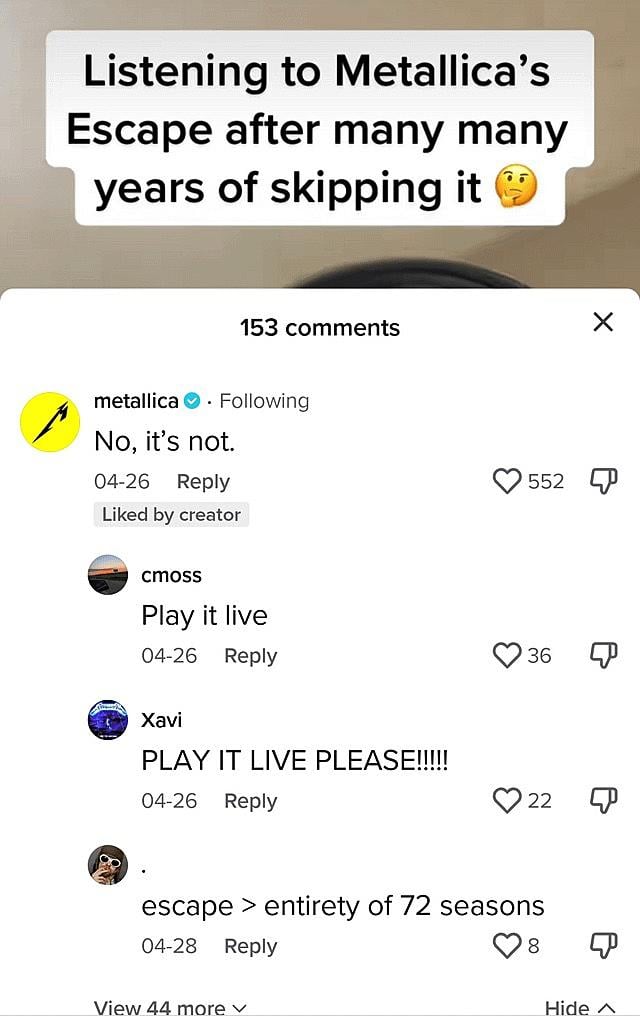This screenshot has height=1021, width=640.
Task: Reply to the '72 seasons' comment
Action: tap(250, 946)
